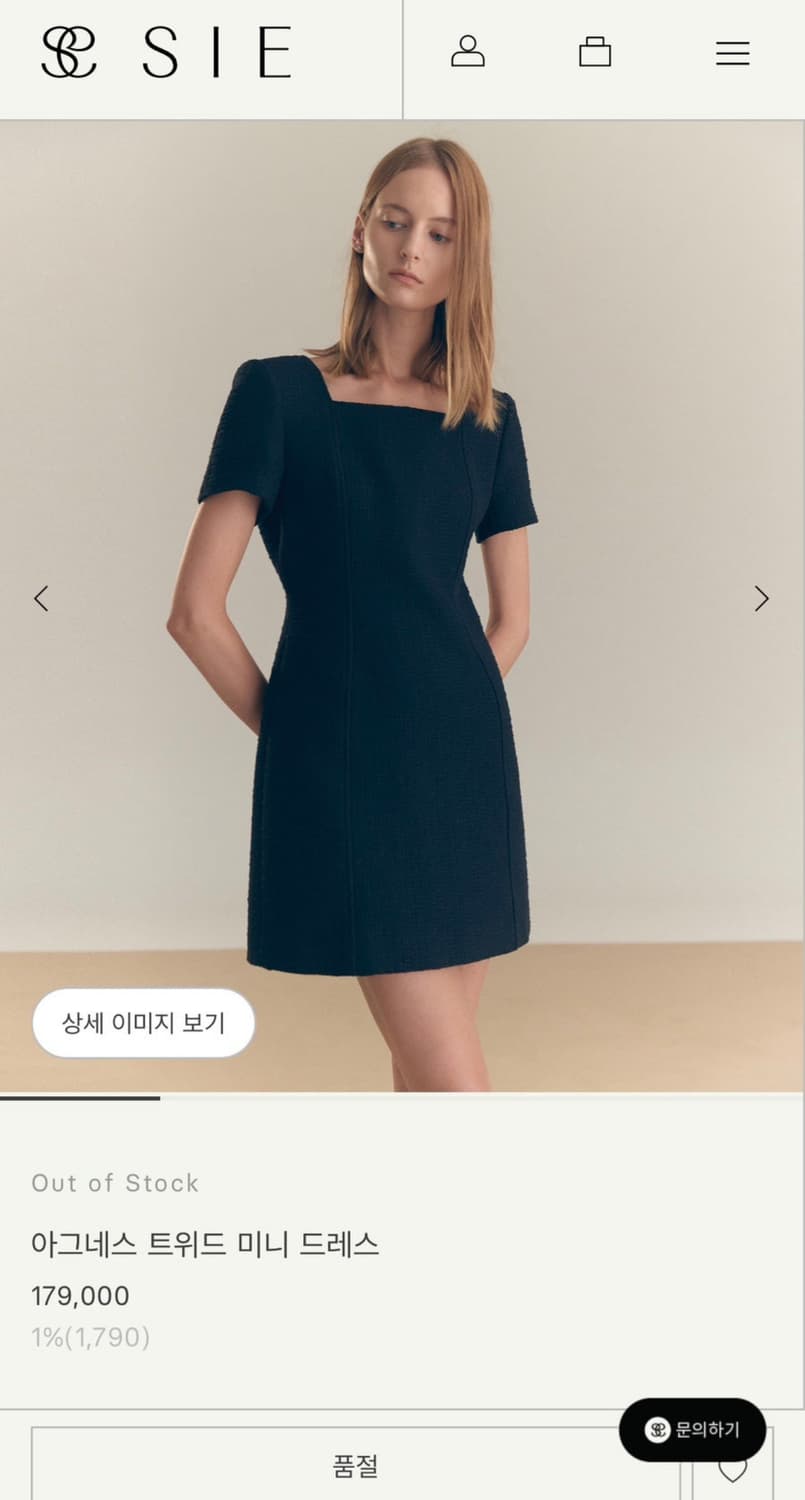805x1500 pixels.
Task: Click the 문의하기 chat bubble icon
Action: click(x=692, y=1430)
